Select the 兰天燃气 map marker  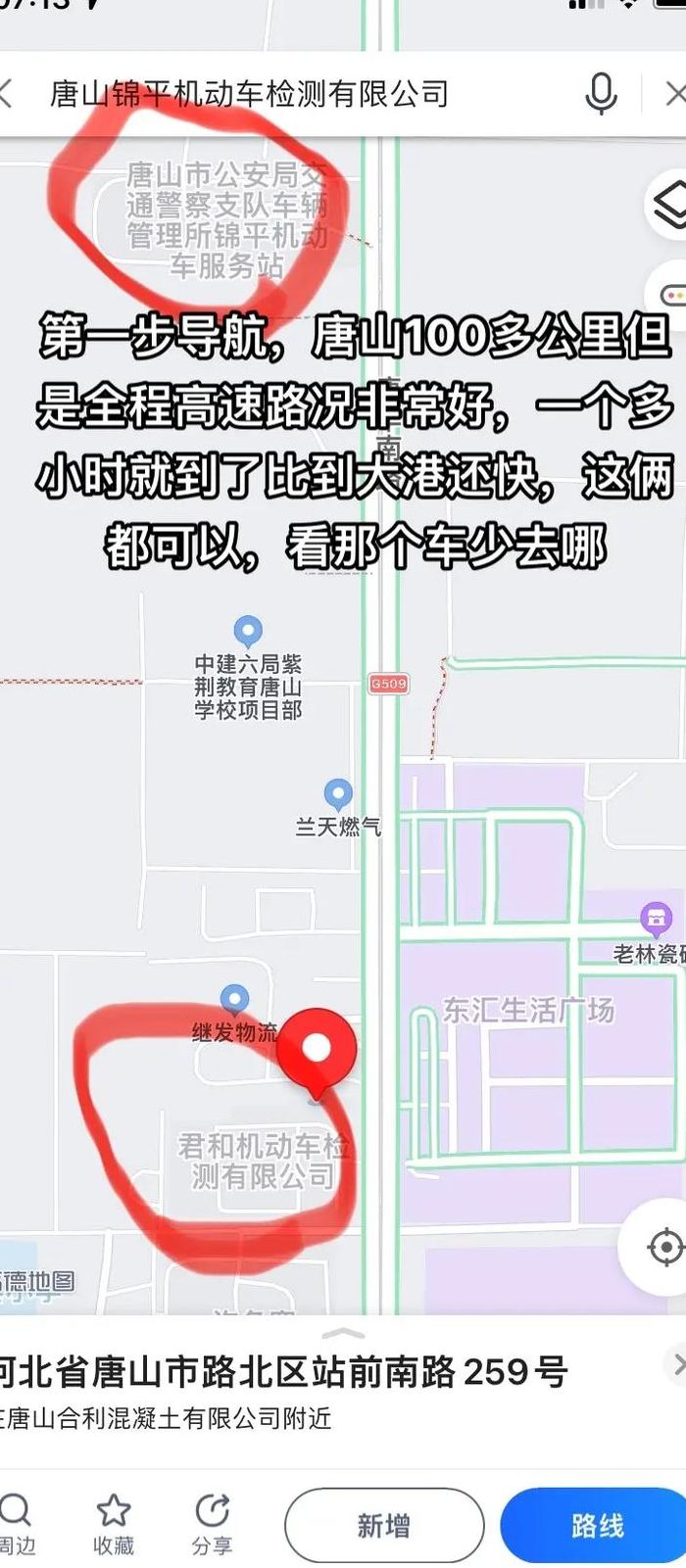[338, 795]
